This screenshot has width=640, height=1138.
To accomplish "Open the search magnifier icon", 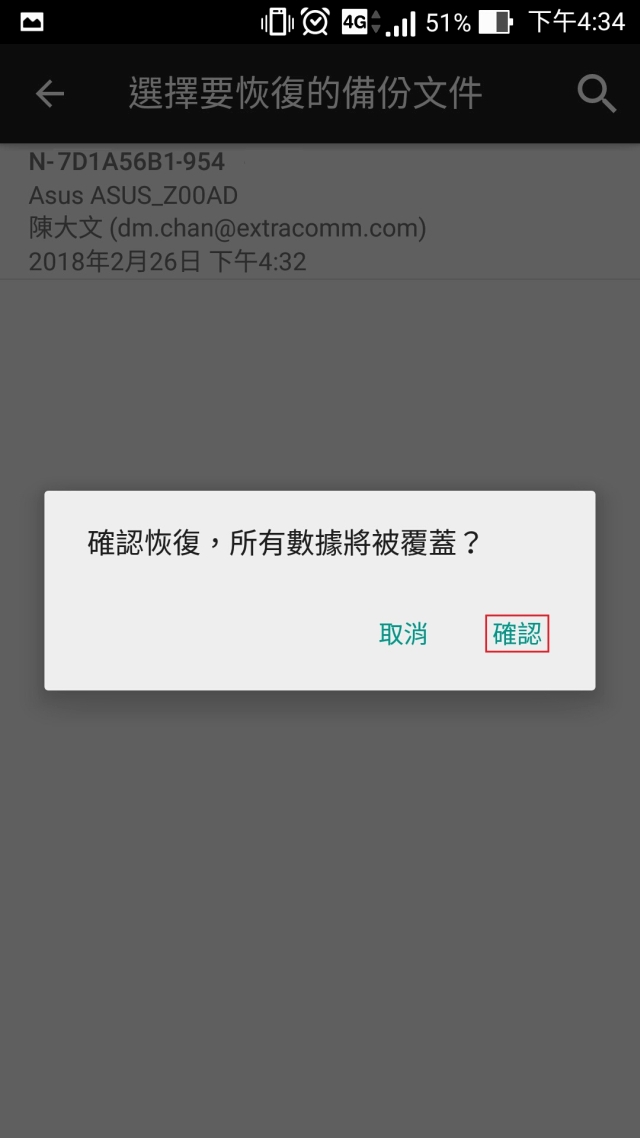I will 596,94.
